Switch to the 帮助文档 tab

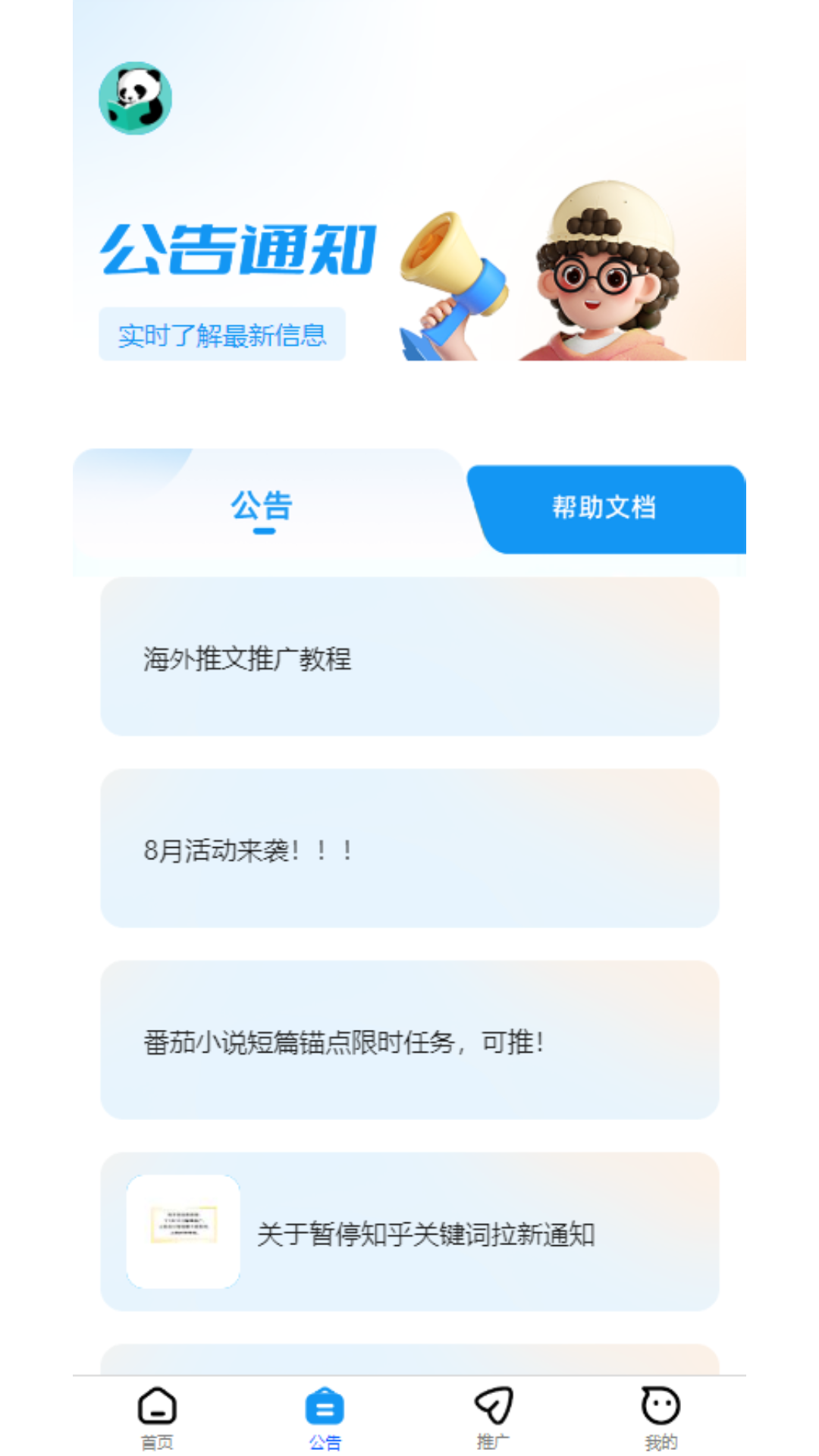point(604,507)
